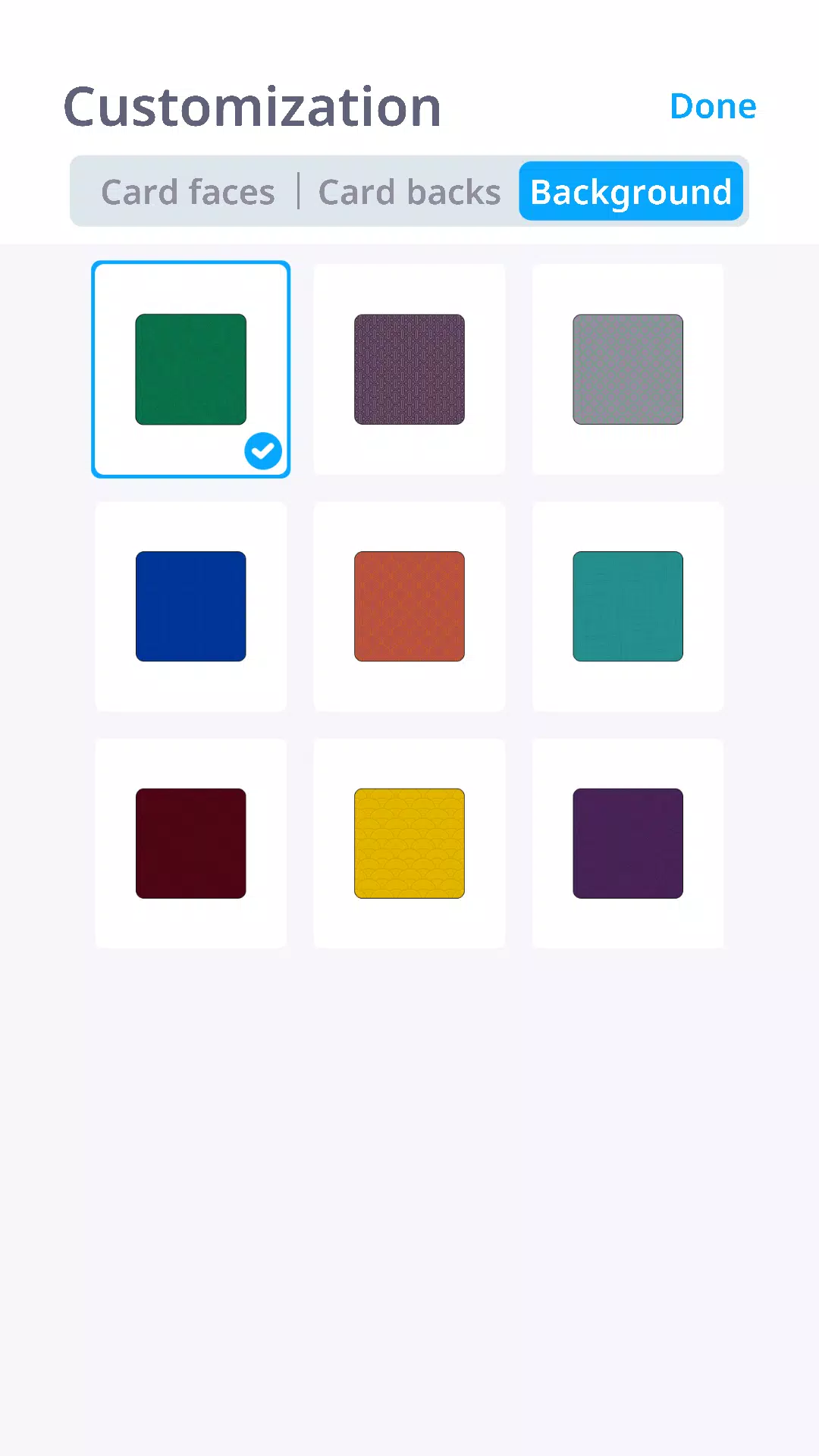Choose the background in the middle row center
The height and width of the screenshot is (1456, 819).
click(409, 606)
